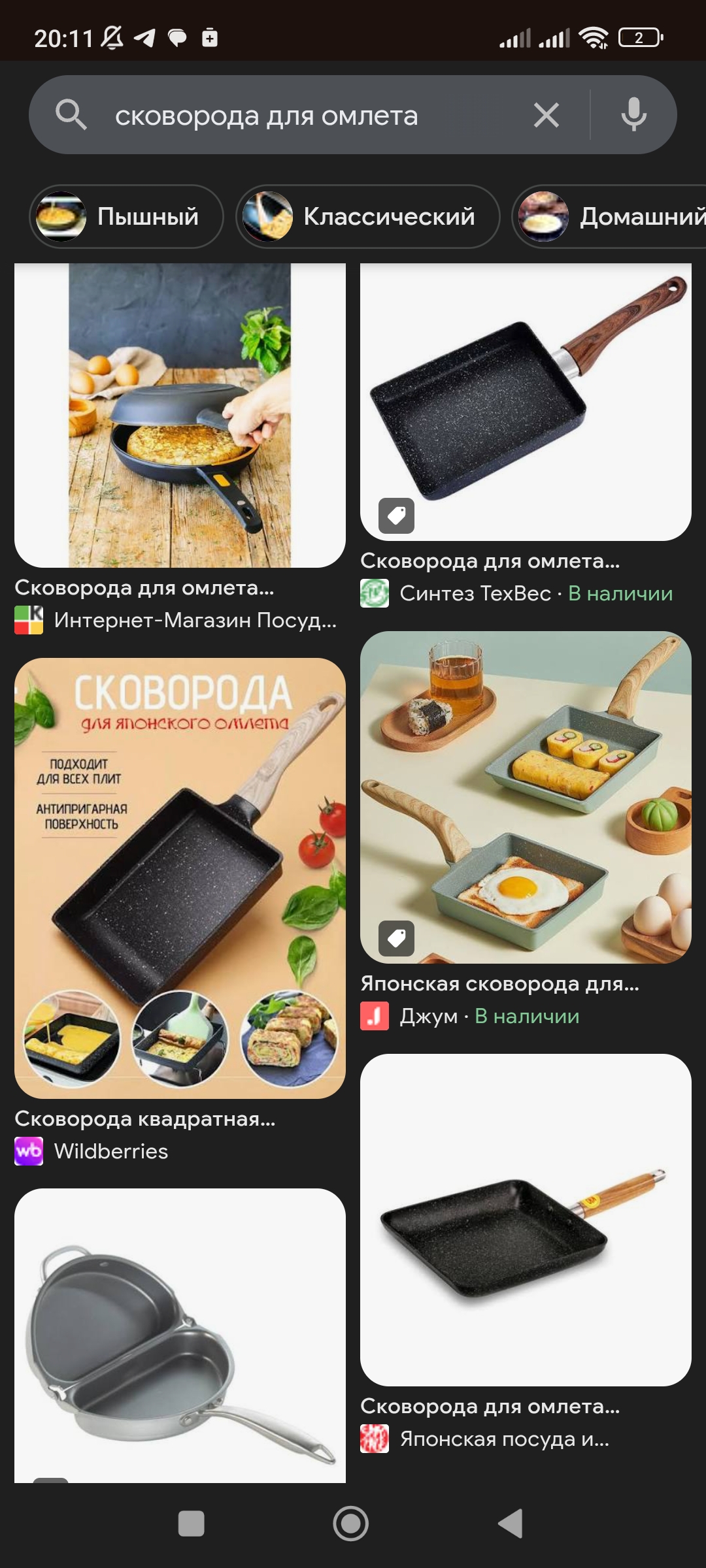Select the Пышный filter chip
This screenshot has width=706, height=1568.
pos(126,216)
